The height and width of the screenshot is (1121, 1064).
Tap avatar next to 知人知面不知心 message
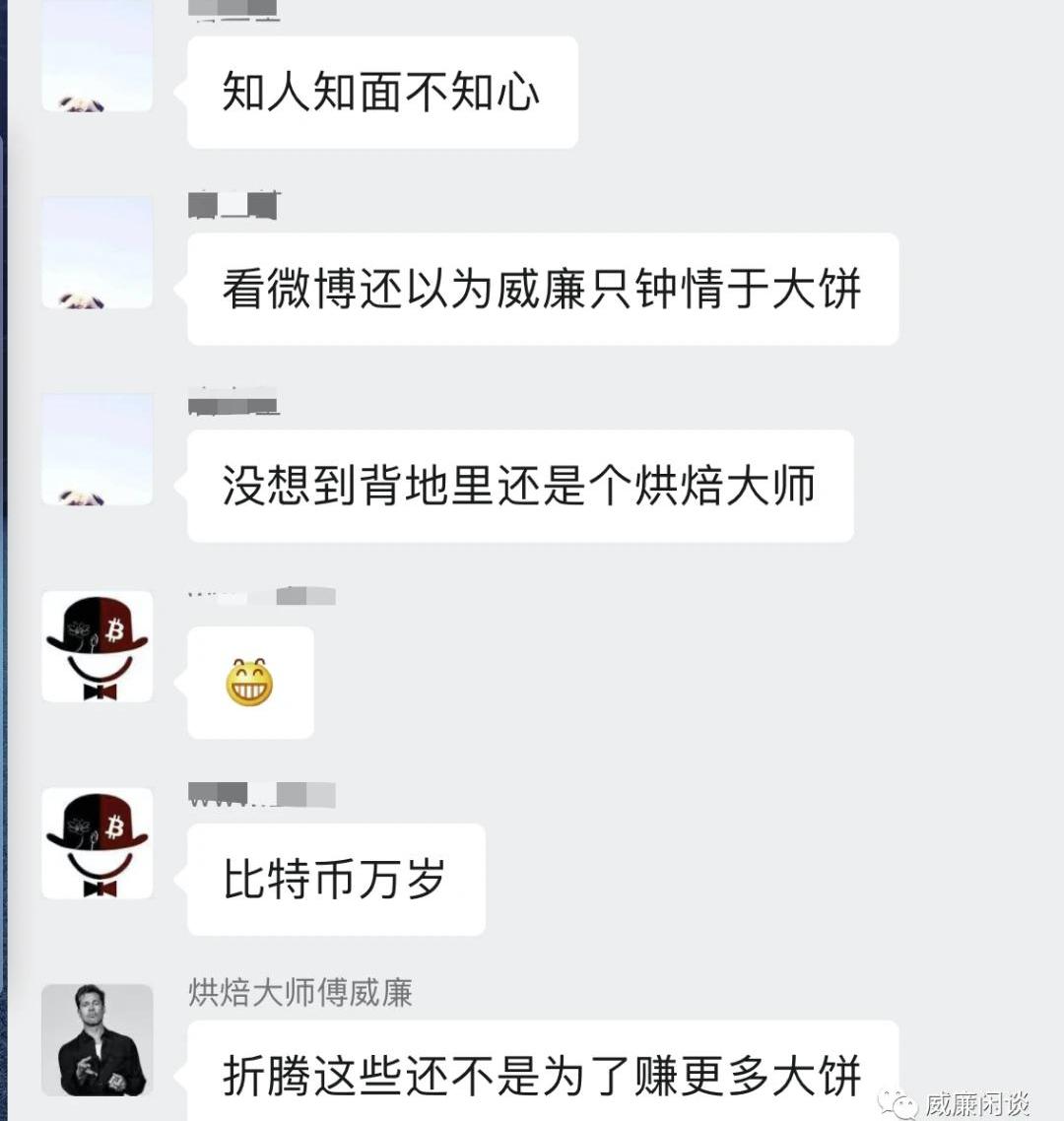97,57
